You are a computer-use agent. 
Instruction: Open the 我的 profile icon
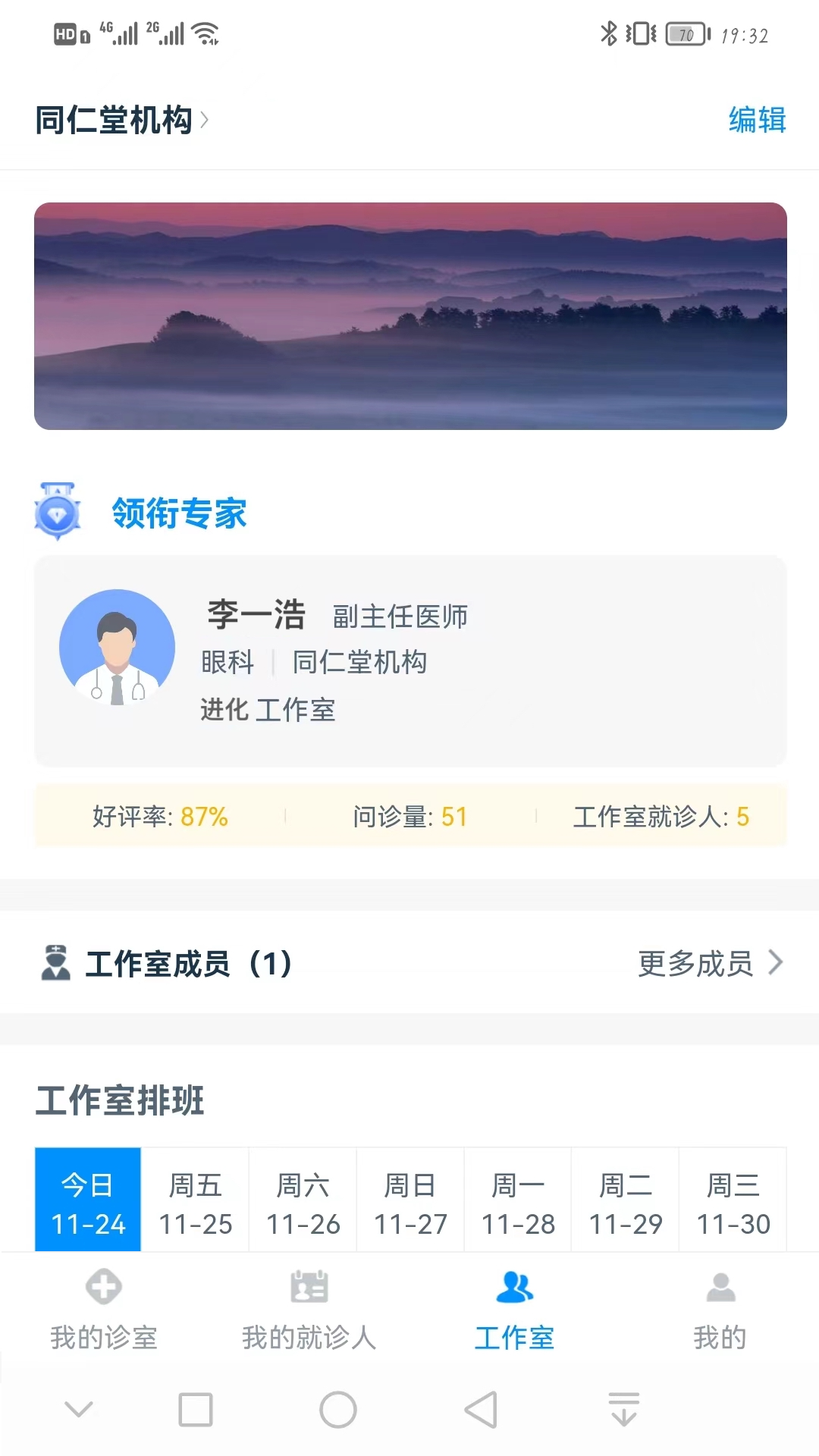pos(719,1287)
